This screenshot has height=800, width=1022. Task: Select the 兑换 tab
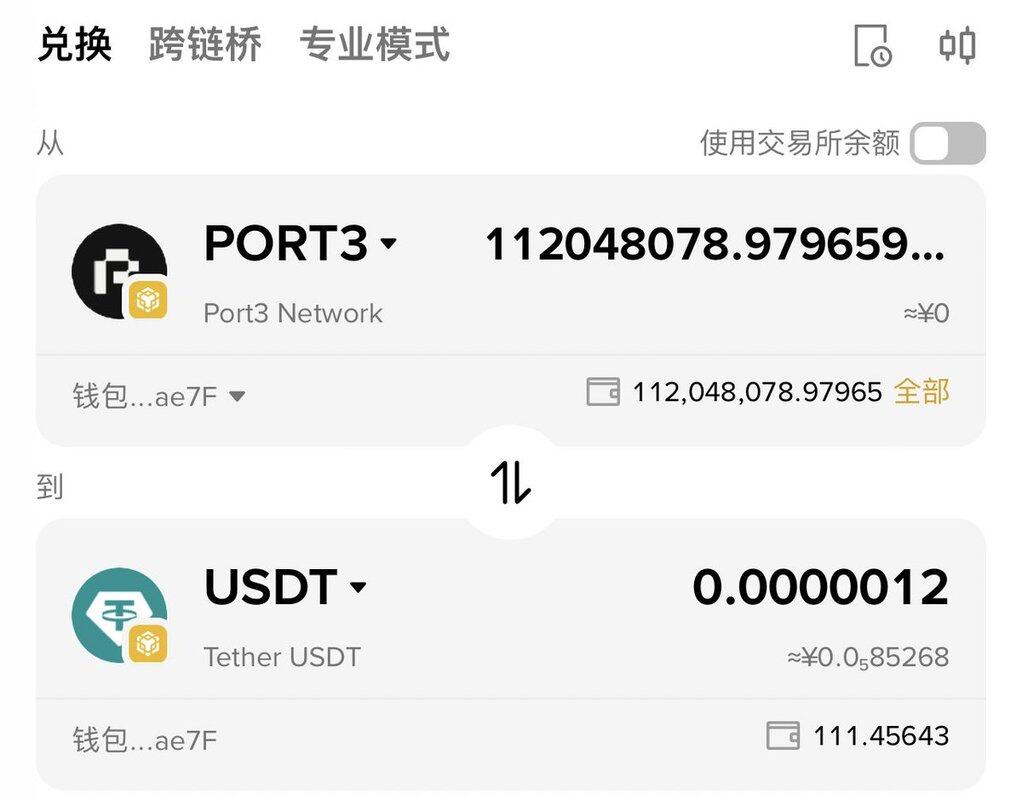coord(74,45)
